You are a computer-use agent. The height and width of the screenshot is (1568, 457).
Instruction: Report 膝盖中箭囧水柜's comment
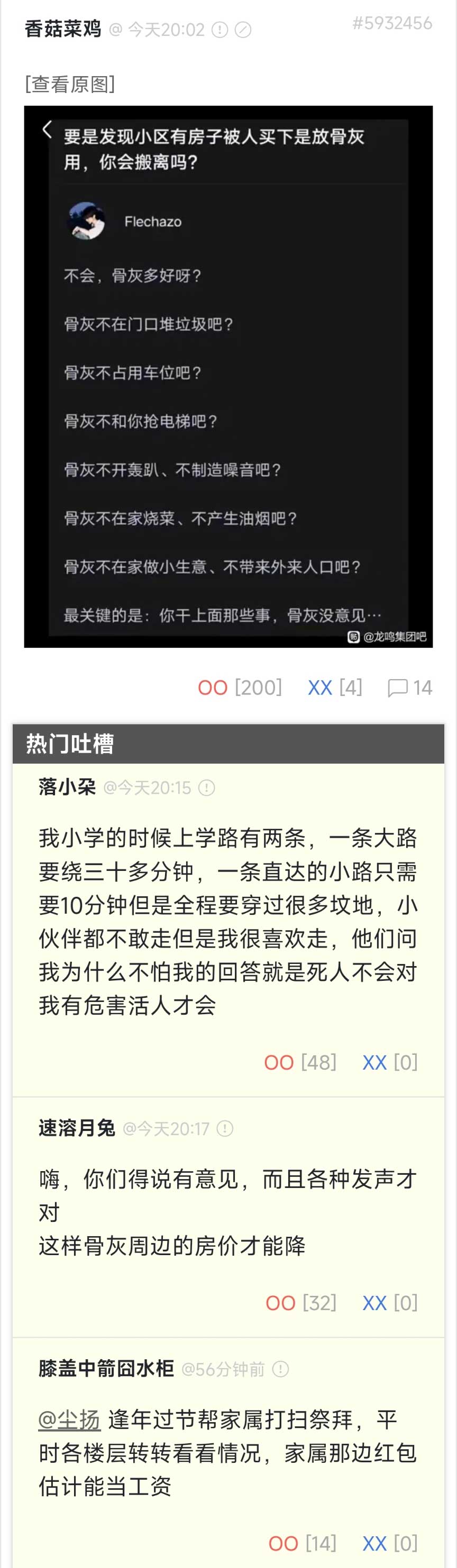(280, 1369)
